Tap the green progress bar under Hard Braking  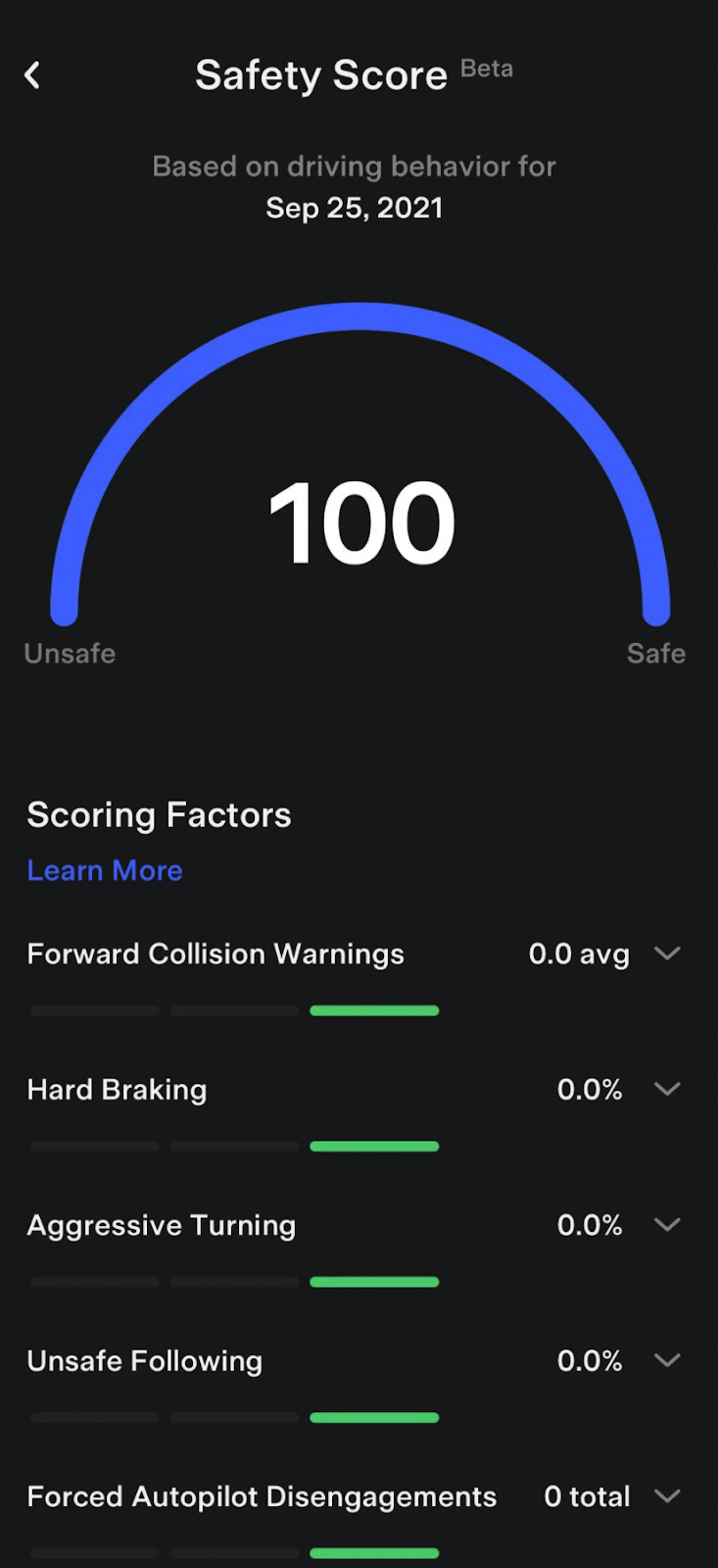click(x=374, y=1146)
